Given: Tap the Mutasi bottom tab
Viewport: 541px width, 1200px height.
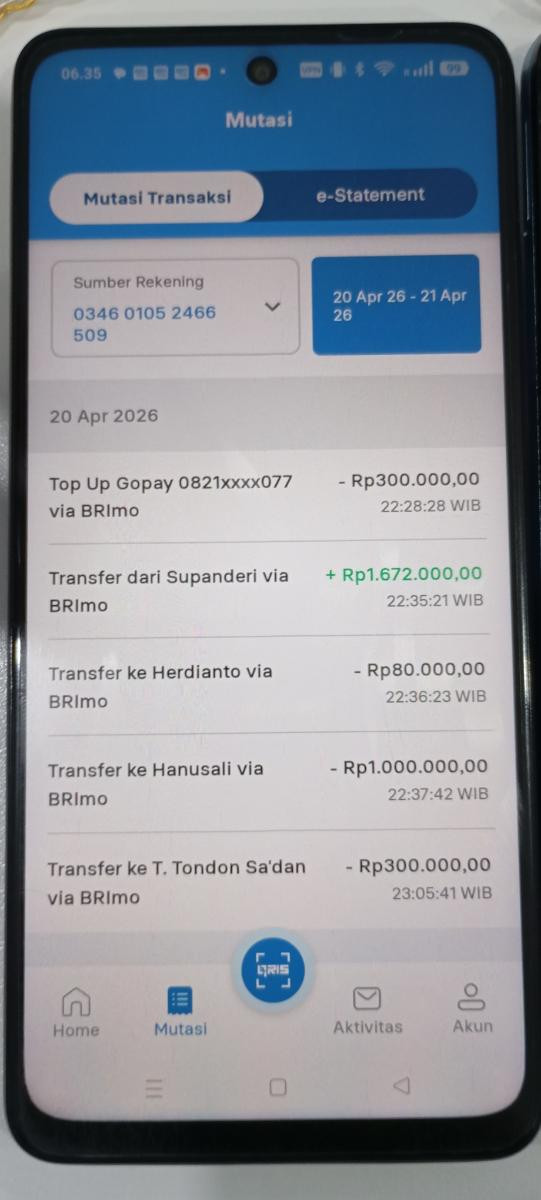Looking at the screenshot, I should click(181, 1012).
